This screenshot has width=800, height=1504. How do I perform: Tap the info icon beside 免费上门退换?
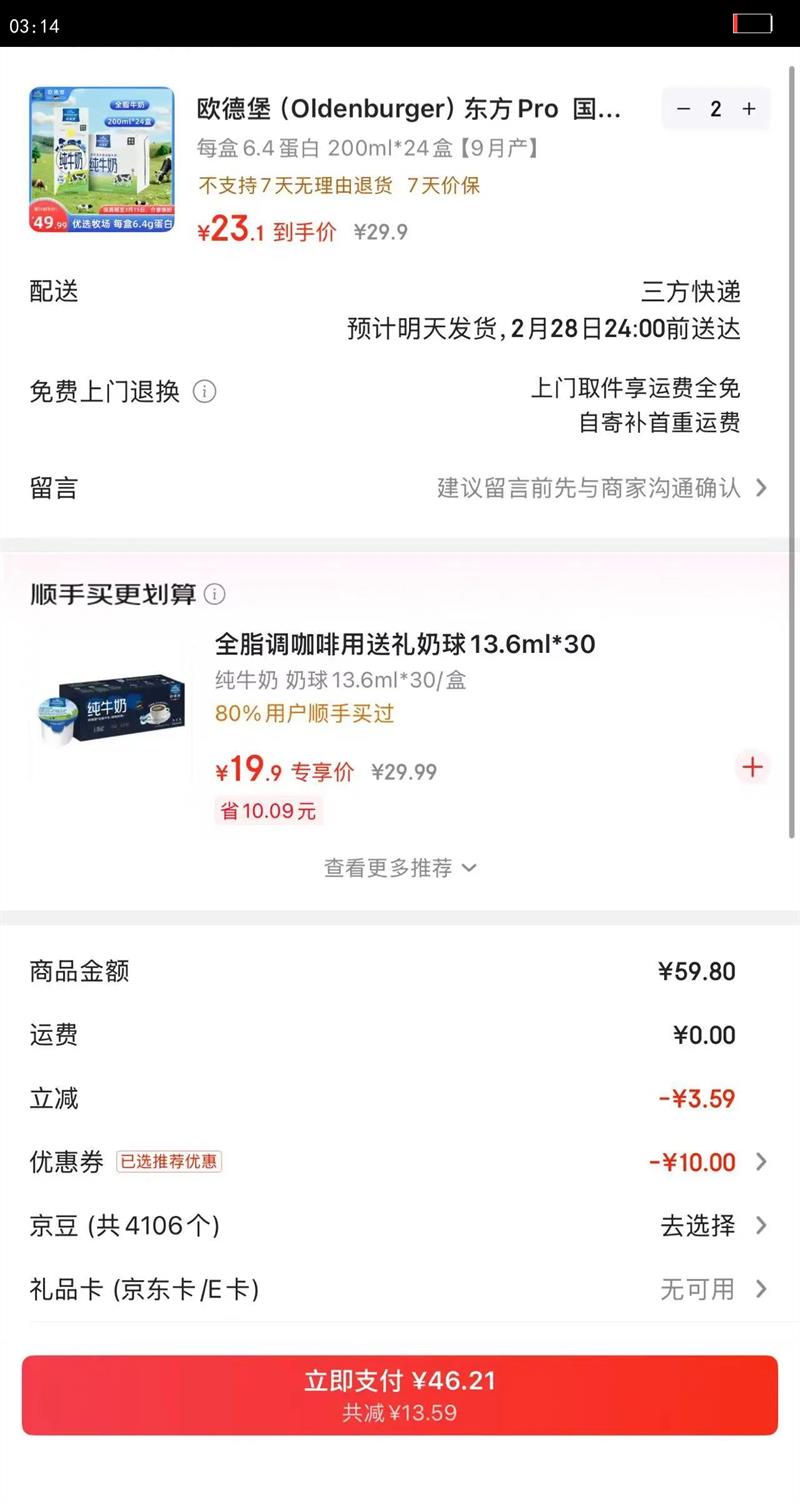pyautogui.click(x=204, y=391)
